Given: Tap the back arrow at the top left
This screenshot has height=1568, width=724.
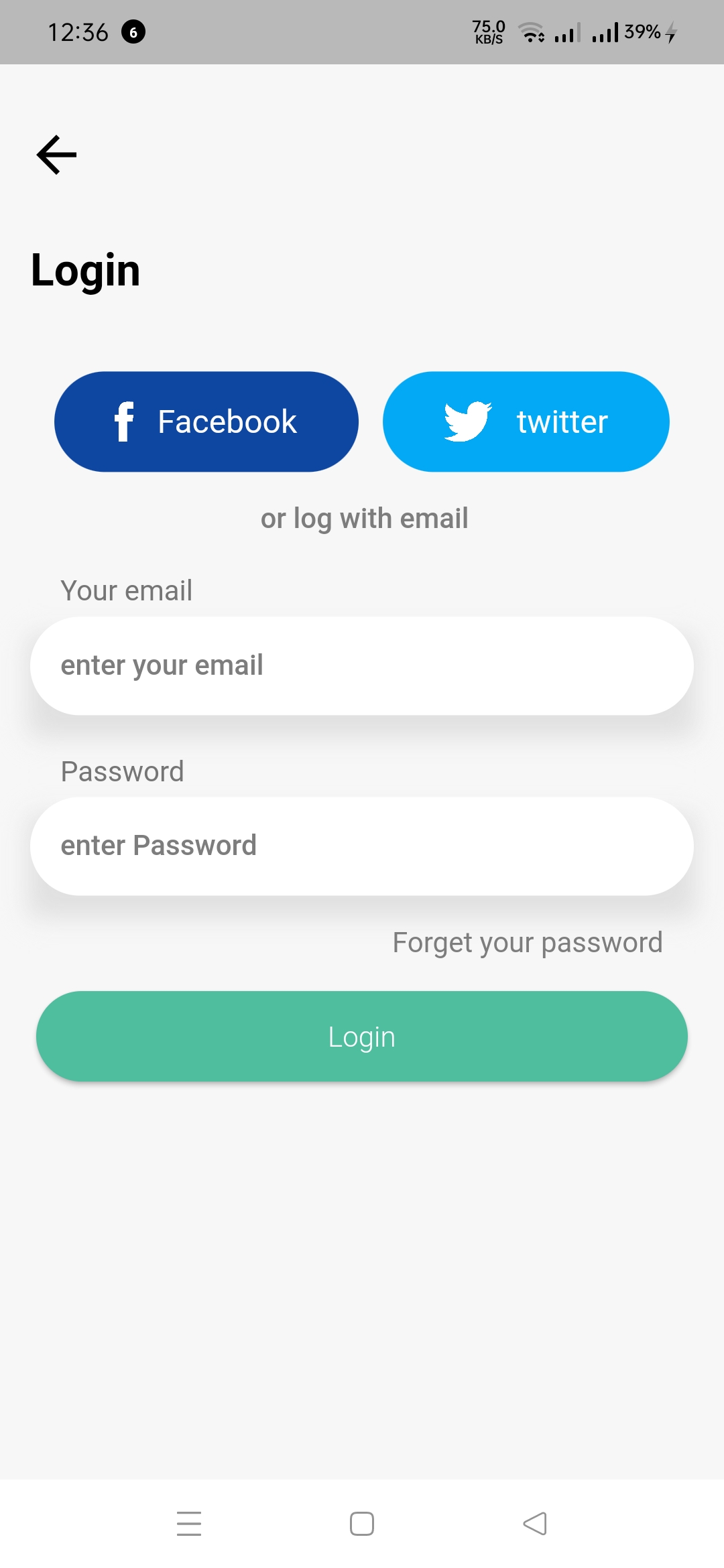Looking at the screenshot, I should point(56,154).
